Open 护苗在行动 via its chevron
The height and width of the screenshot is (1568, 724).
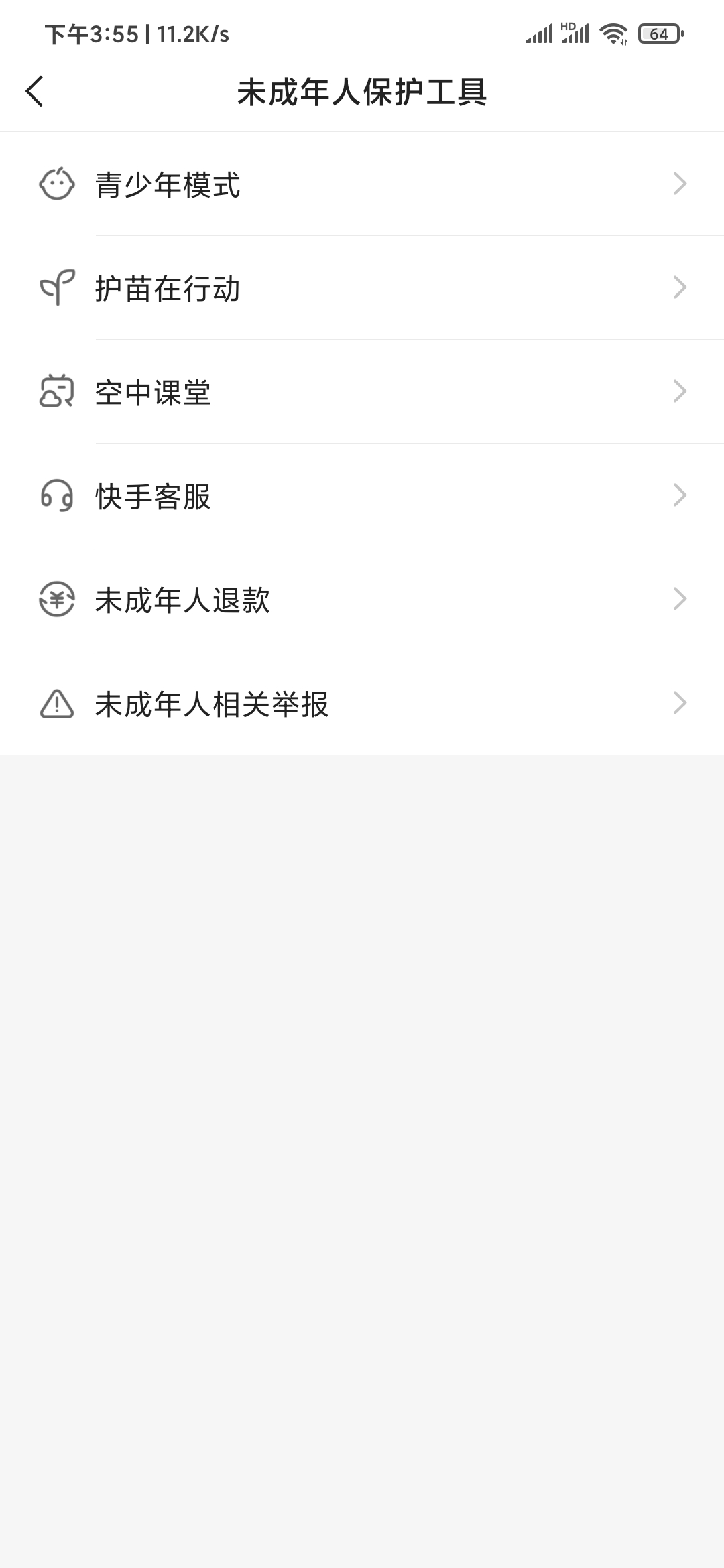[679, 288]
